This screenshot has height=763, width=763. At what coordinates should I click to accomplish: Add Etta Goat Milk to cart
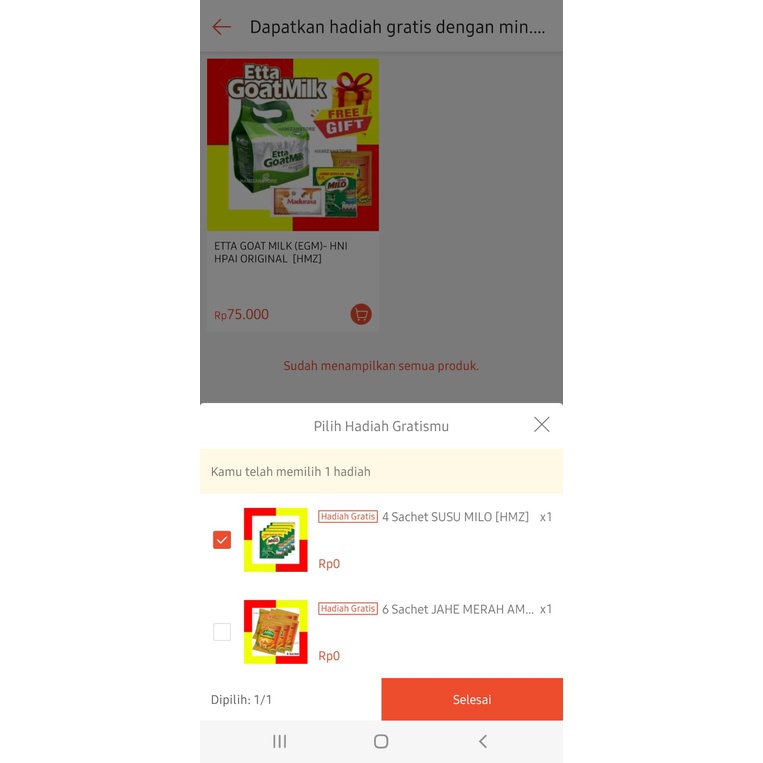(x=361, y=314)
